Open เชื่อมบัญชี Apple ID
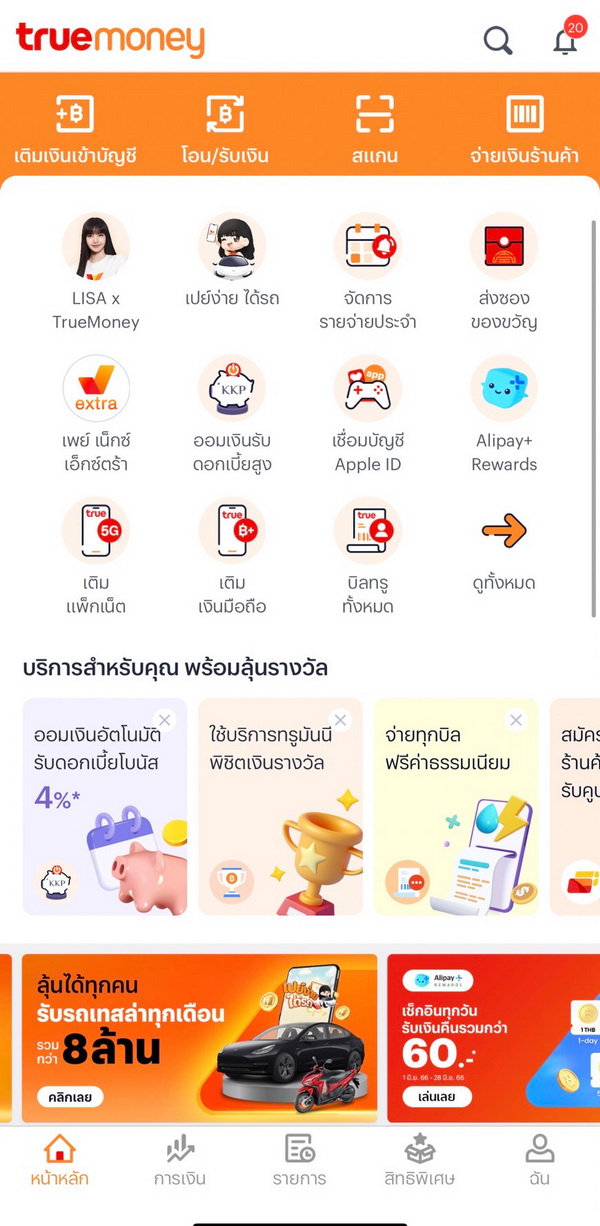This screenshot has width=600, height=1226. (x=368, y=413)
